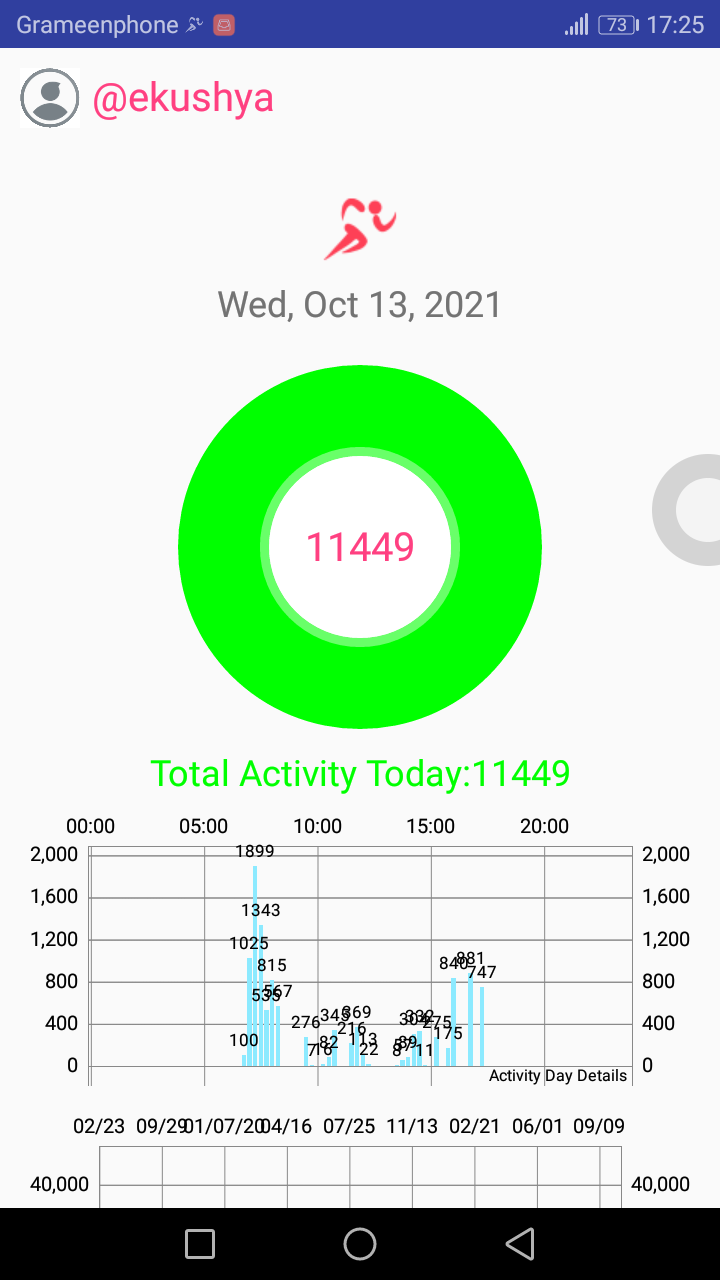Tap the running figure activity icon
This screenshot has width=720, height=1280.
tap(360, 229)
